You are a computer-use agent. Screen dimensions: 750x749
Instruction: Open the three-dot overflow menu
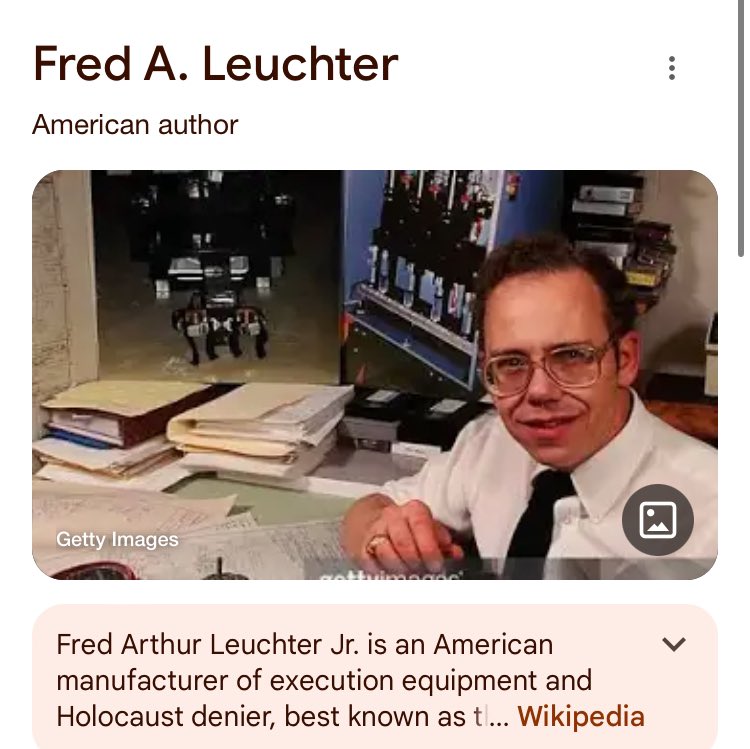(672, 68)
